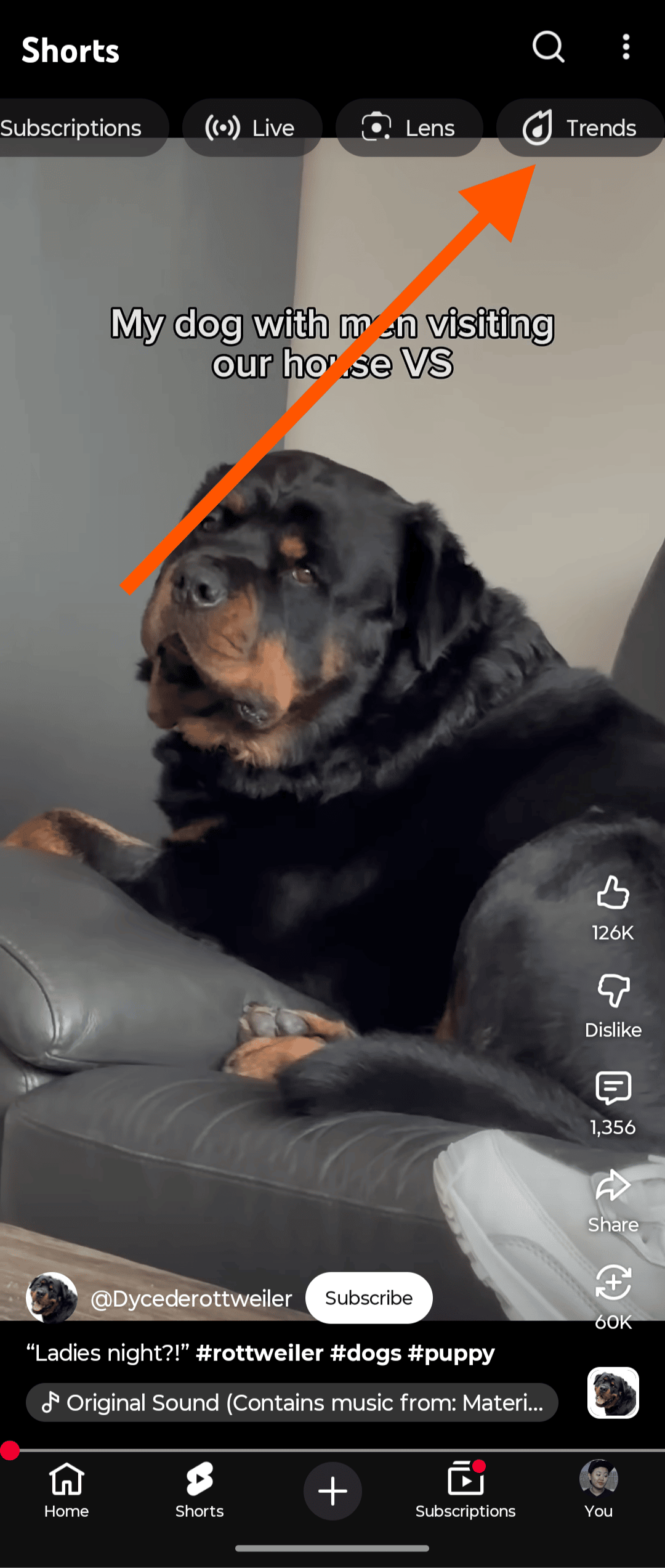665x1568 pixels.
Task: Select the Trends chip
Action: (x=580, y=128)
